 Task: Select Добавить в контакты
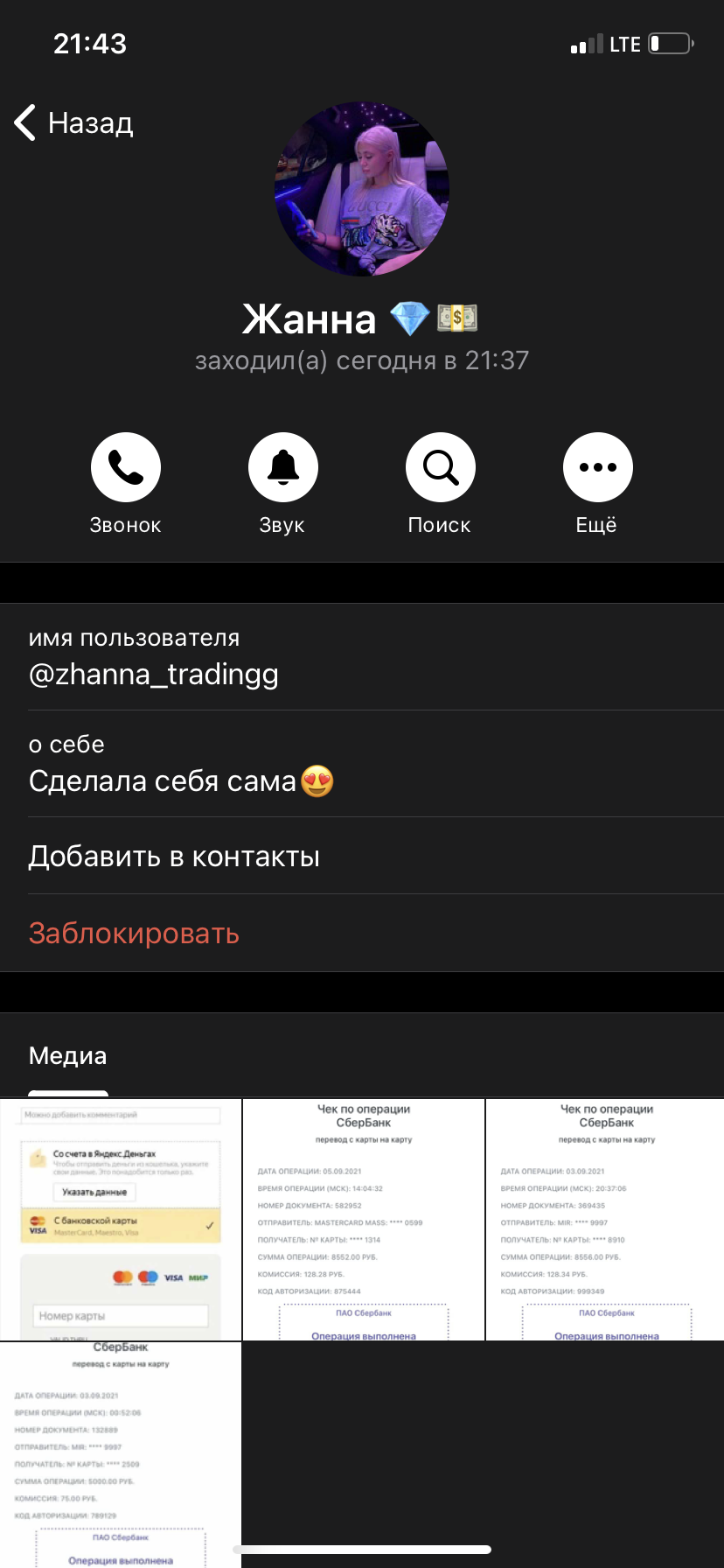point(362,856)
